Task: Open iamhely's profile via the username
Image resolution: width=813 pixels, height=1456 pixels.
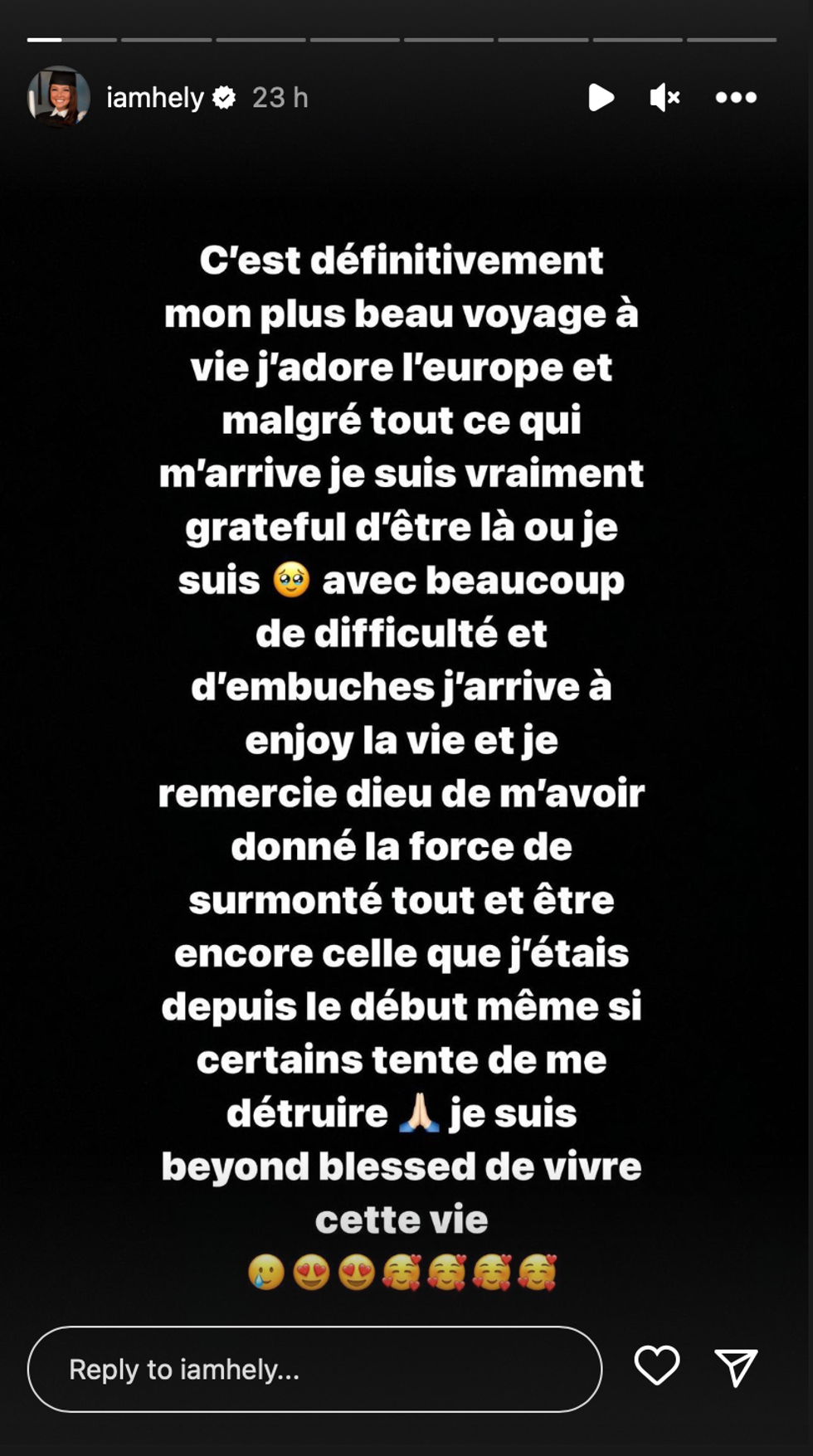Action: coord(153,97)
